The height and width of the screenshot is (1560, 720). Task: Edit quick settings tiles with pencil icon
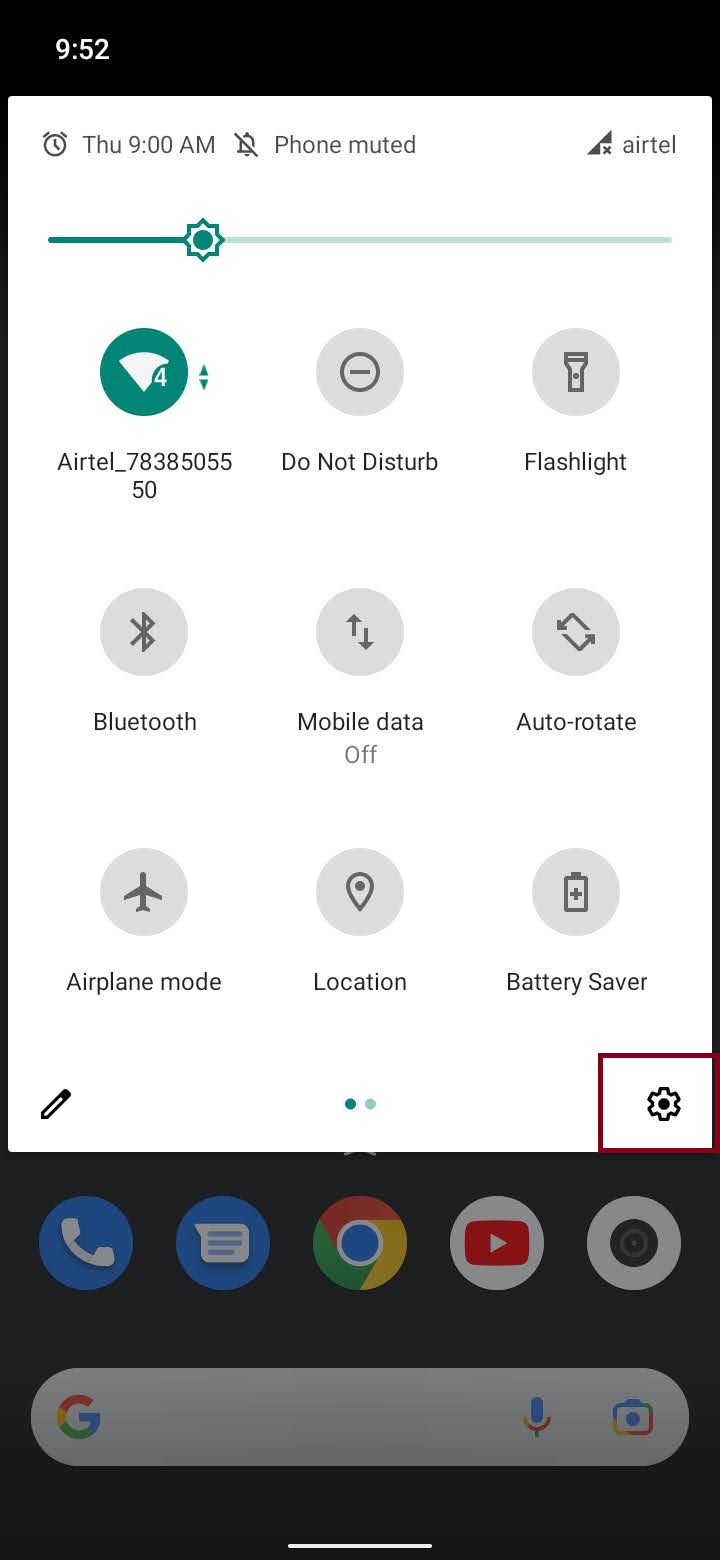(x=56, y=1104)
